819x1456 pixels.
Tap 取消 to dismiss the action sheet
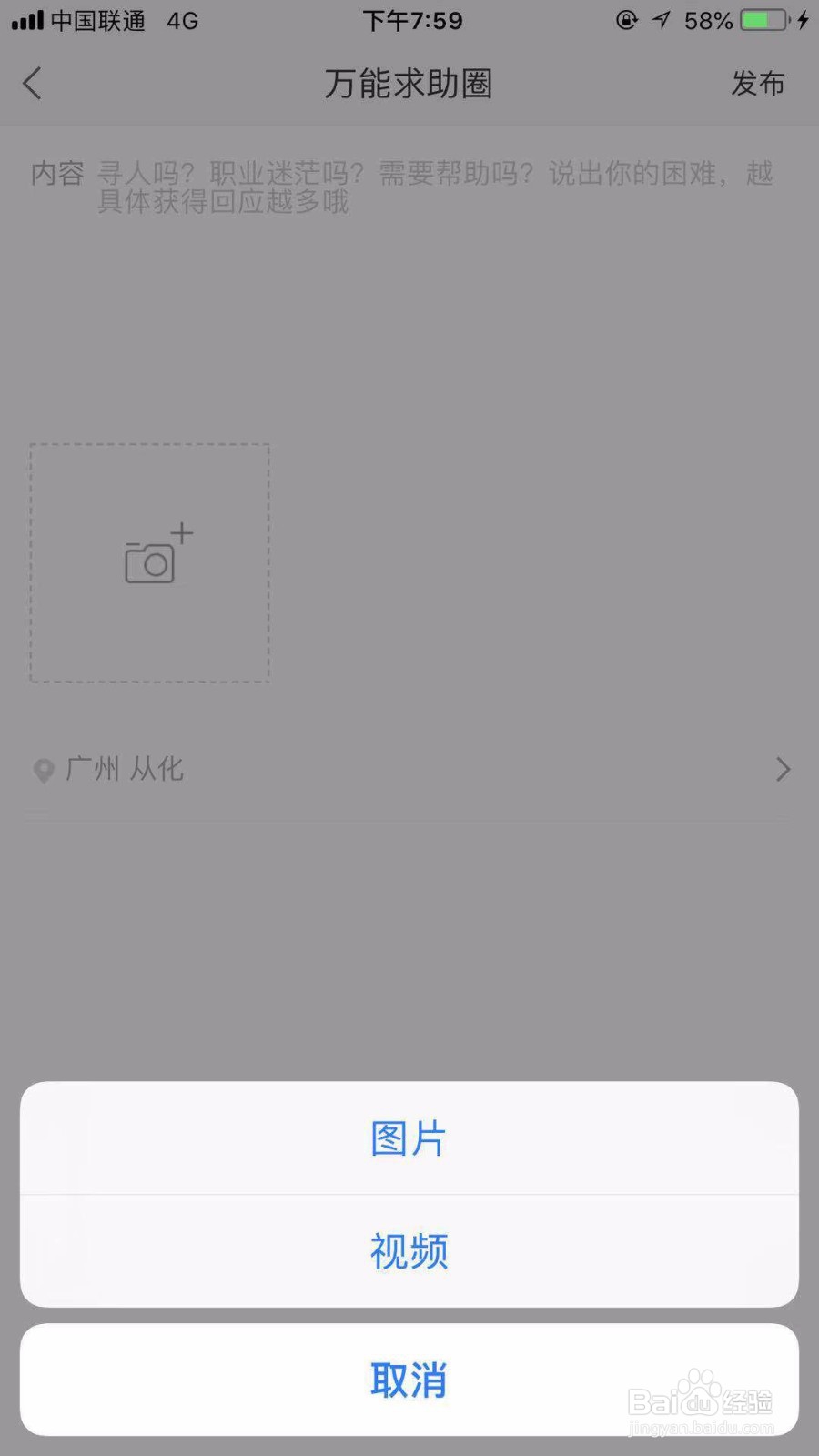pyautogui.click(x=409, y=1379)
